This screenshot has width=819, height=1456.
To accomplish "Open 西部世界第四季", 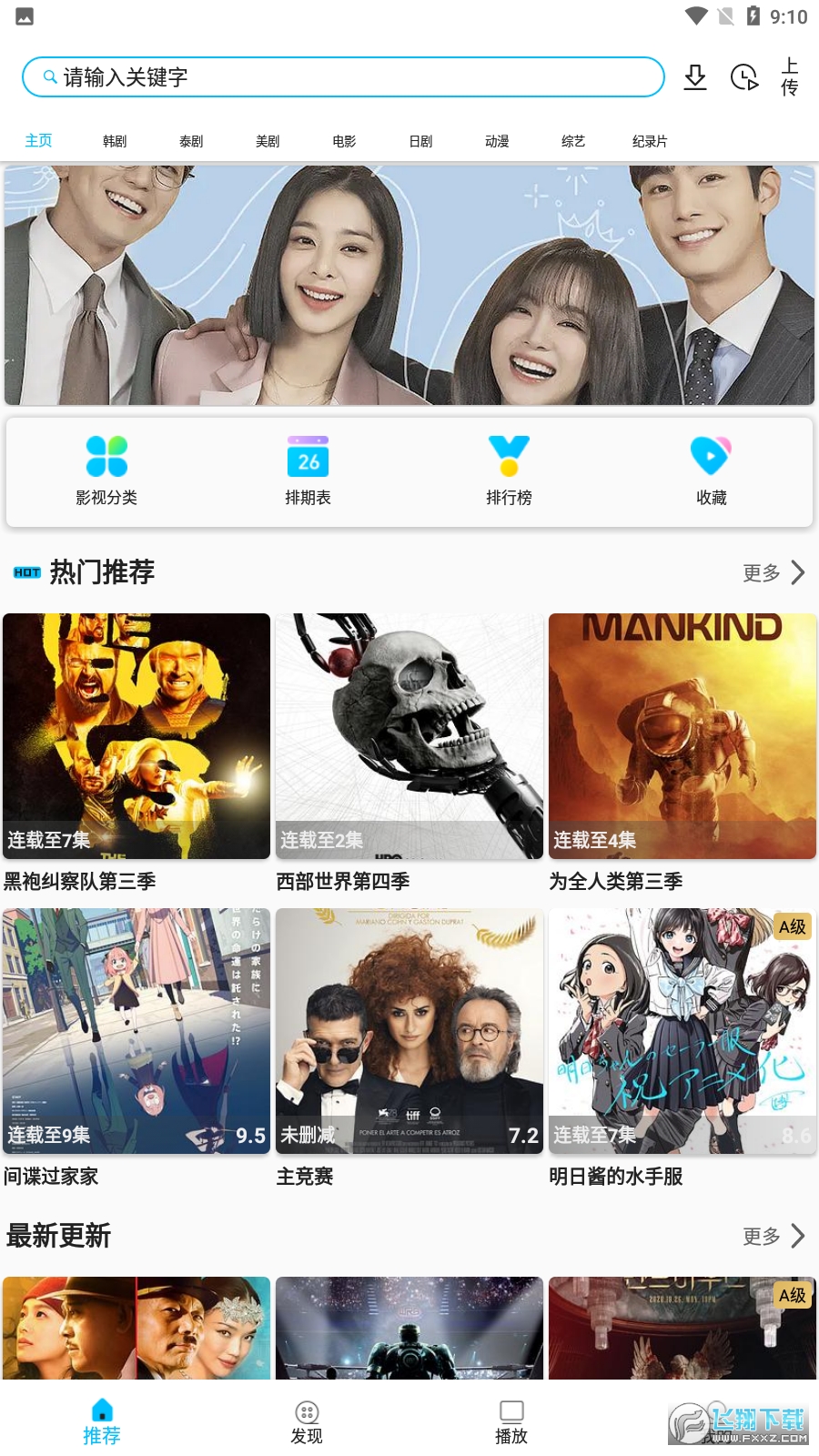I will [x=409, y=736].
